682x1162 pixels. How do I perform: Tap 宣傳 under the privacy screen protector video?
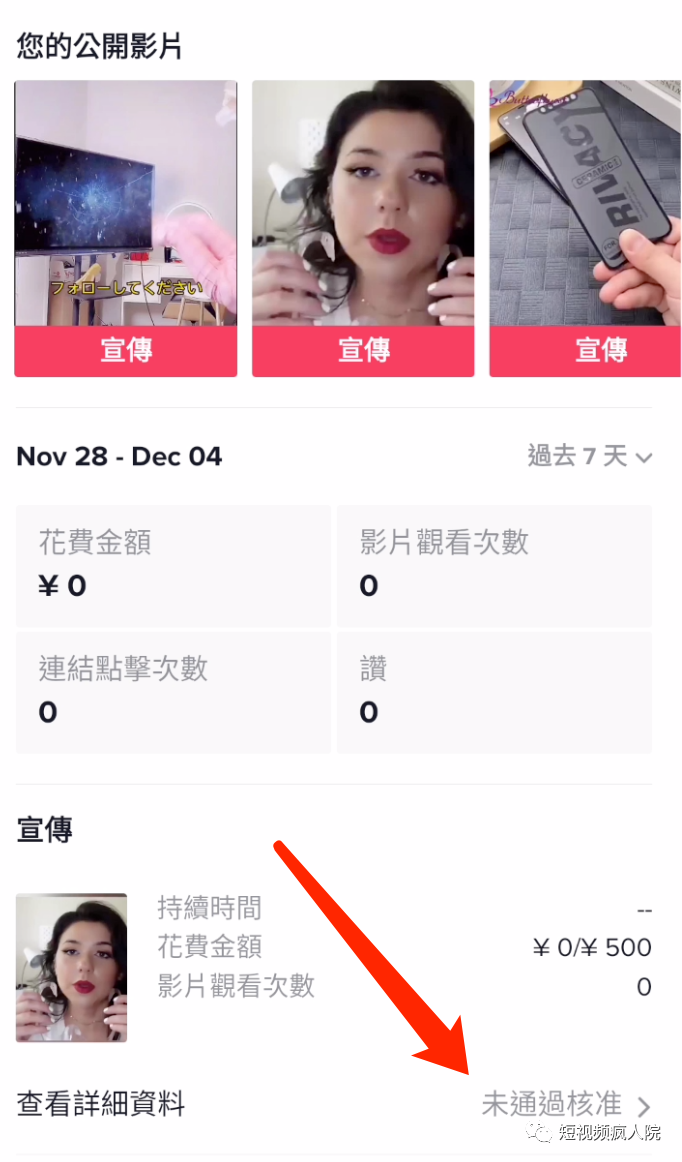pyautogui.click(x=598, y=351)
